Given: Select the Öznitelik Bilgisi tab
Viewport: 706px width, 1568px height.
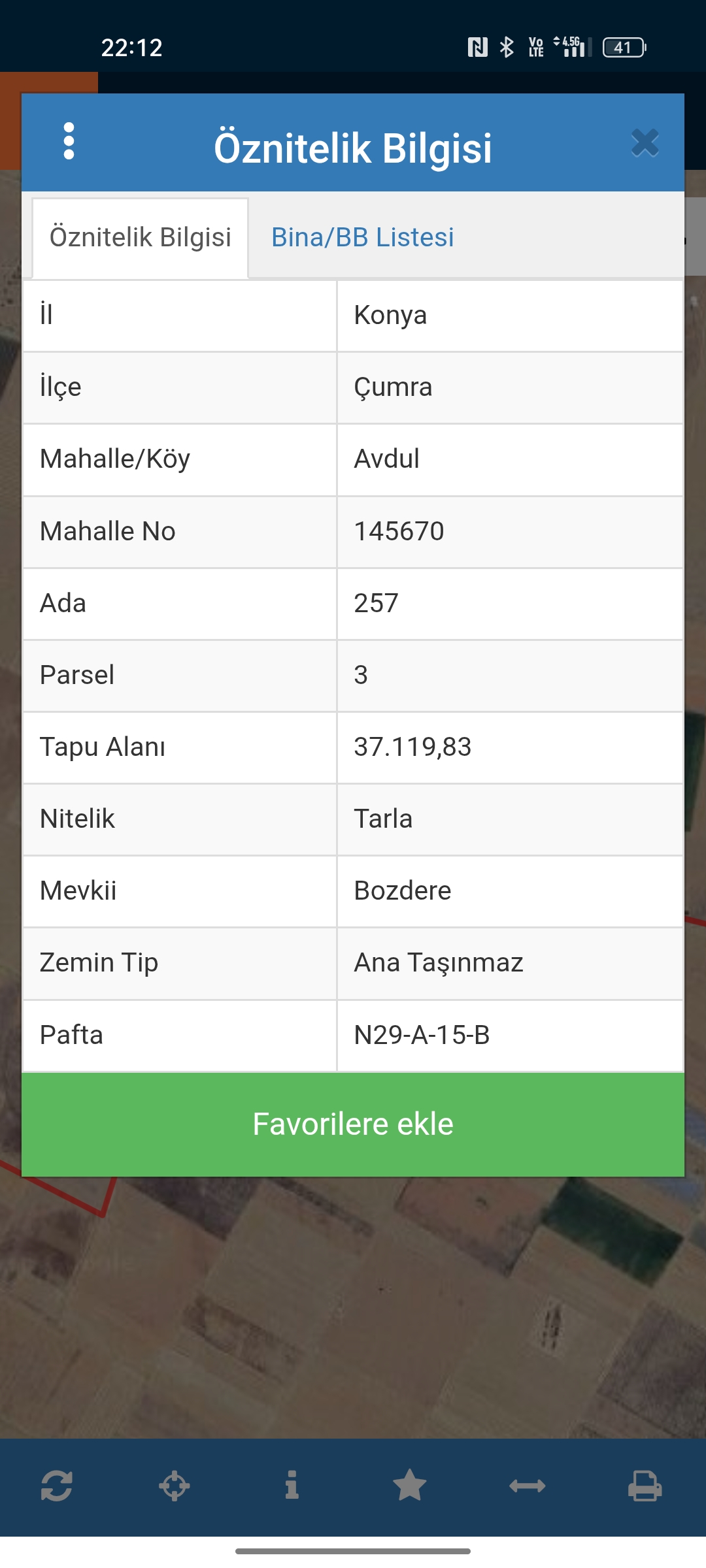Looking at the screenshot, I should point(140,237).
